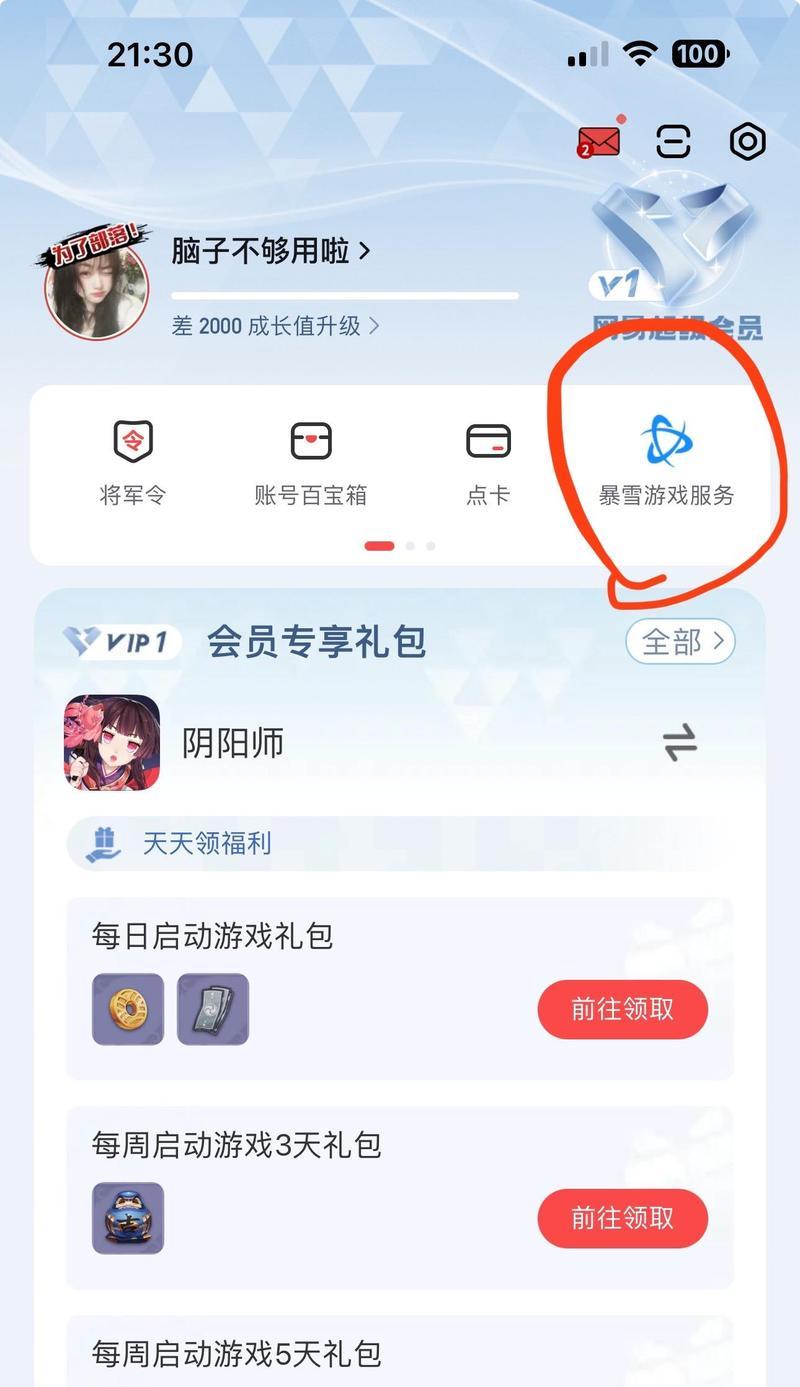Image resolution: width=800 pixels, height=1387 pixels.
Task: Open 天天领福利 banner
Action: pos(400,843)
